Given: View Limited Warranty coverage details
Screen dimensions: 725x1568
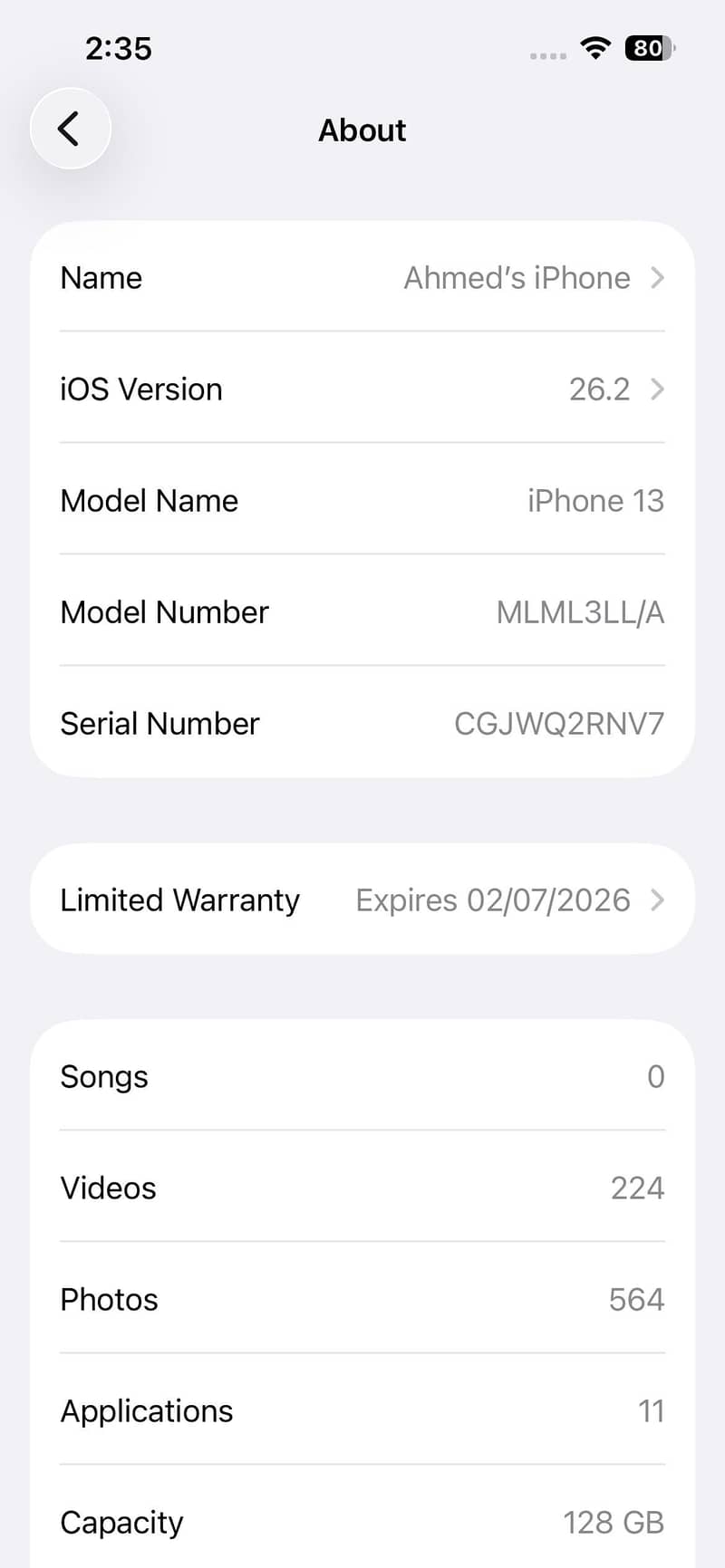Looking at the screenshot, I should coord(362,899).
